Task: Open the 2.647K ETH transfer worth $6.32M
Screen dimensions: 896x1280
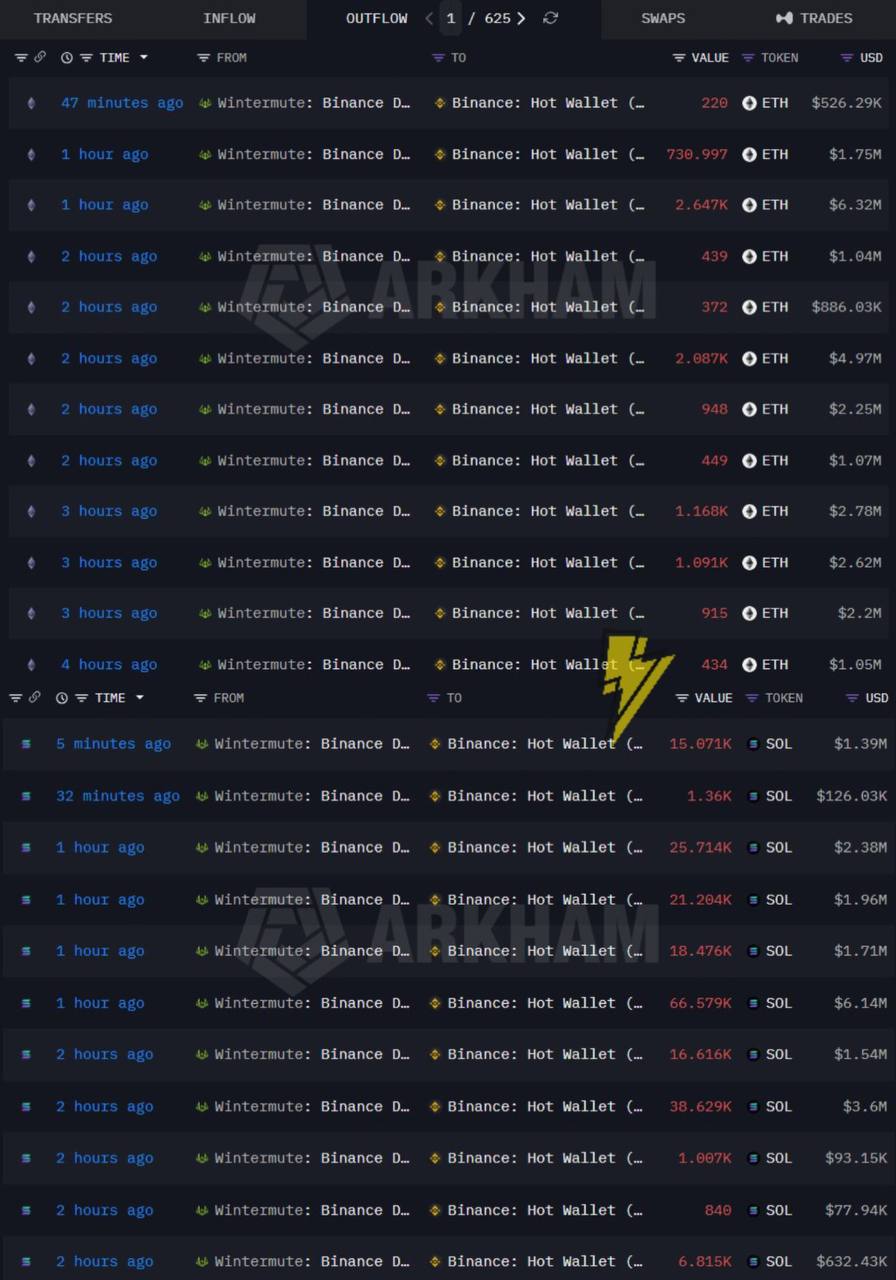Action: [x=448, y=205]
